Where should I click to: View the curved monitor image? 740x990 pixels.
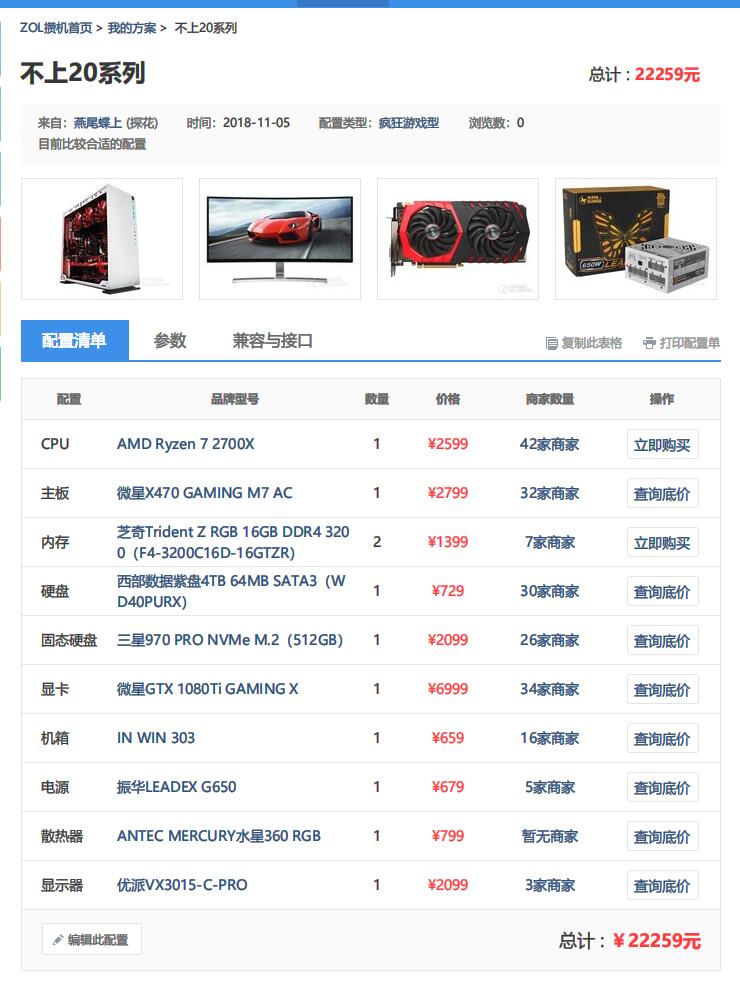click(x=280, y=239)
